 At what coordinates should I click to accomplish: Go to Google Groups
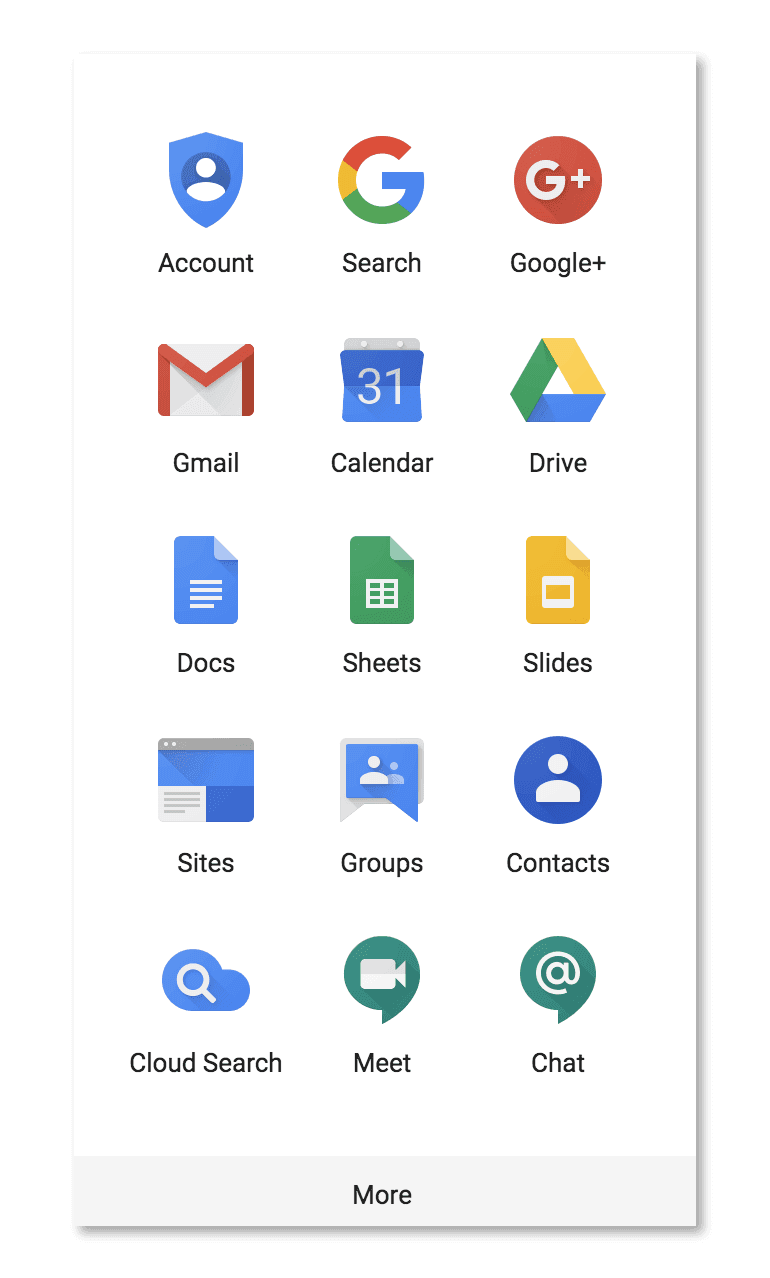(x=382, y=781)
